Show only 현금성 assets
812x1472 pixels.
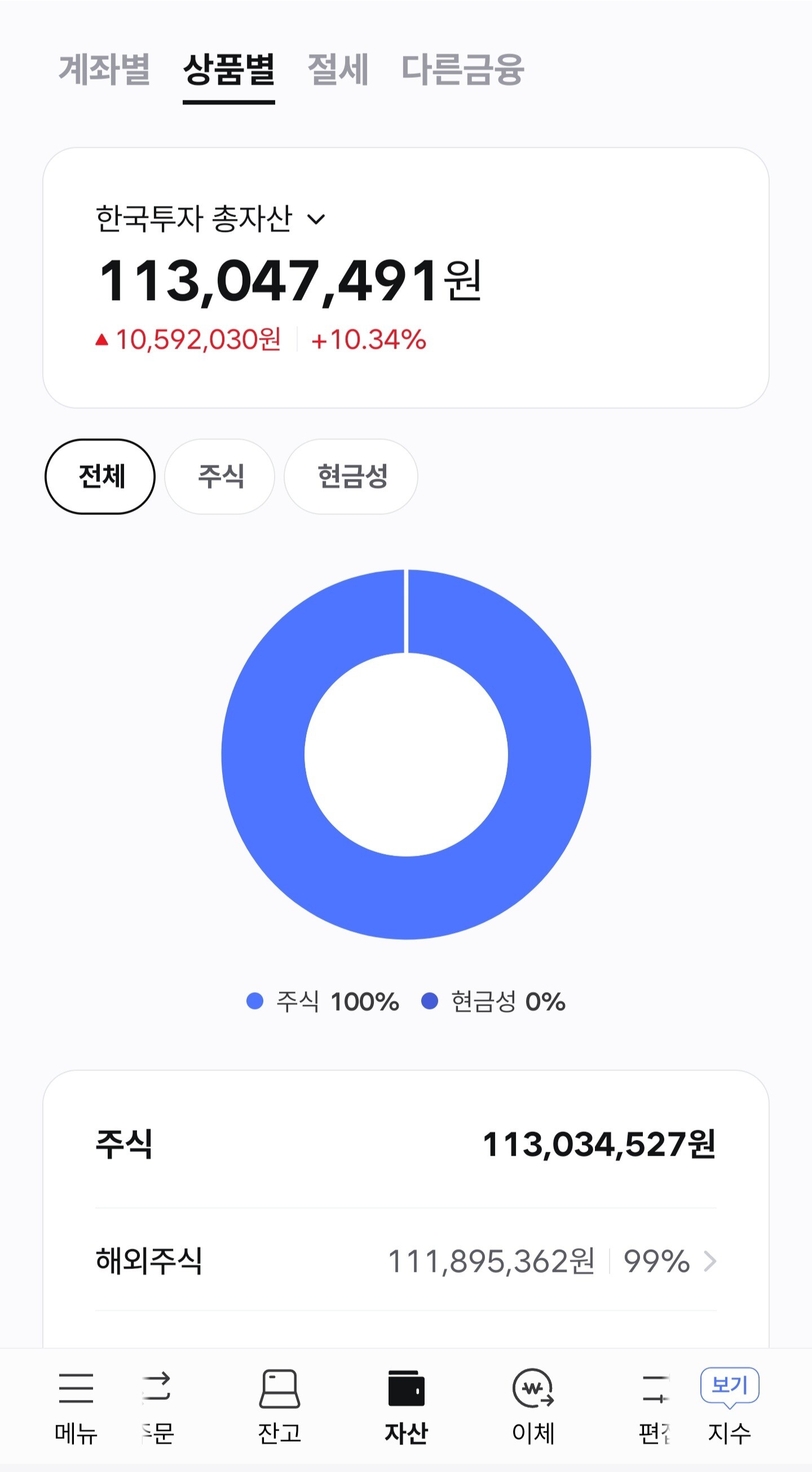351,477
